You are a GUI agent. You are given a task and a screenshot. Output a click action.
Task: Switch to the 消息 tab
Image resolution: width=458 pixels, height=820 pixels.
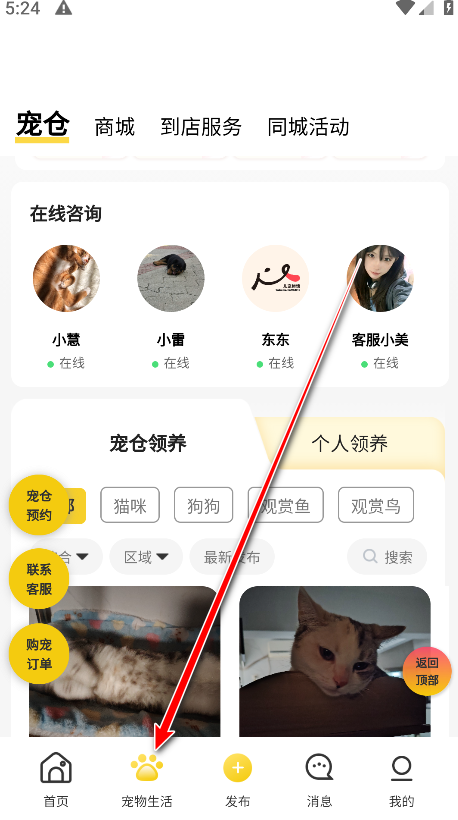tap(319, 780)
